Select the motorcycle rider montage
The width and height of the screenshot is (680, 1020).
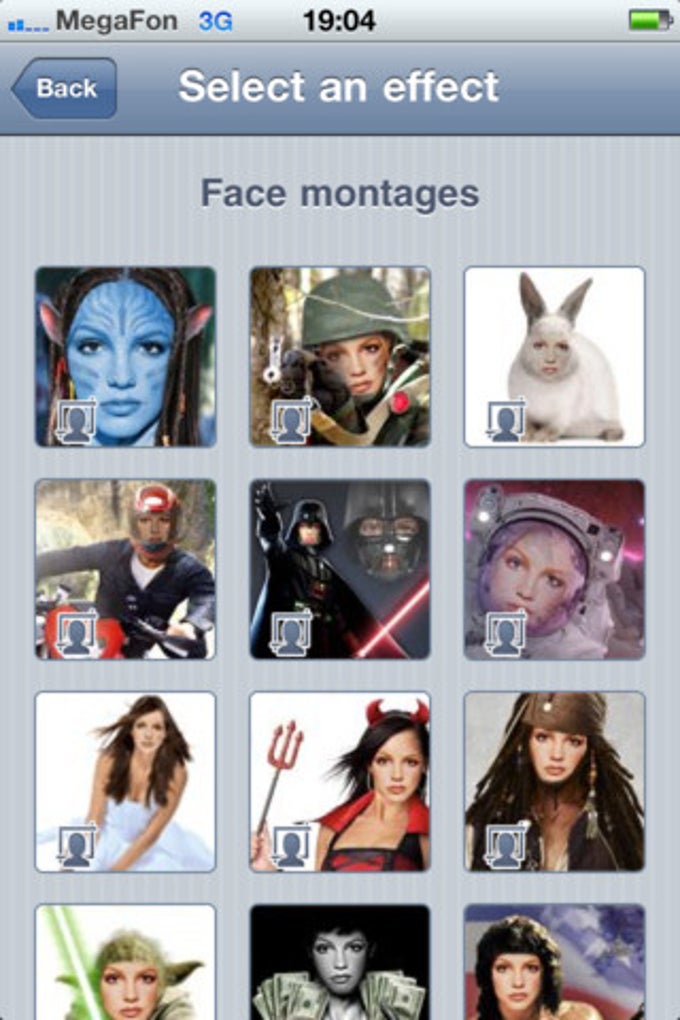[x=125, y=569]
